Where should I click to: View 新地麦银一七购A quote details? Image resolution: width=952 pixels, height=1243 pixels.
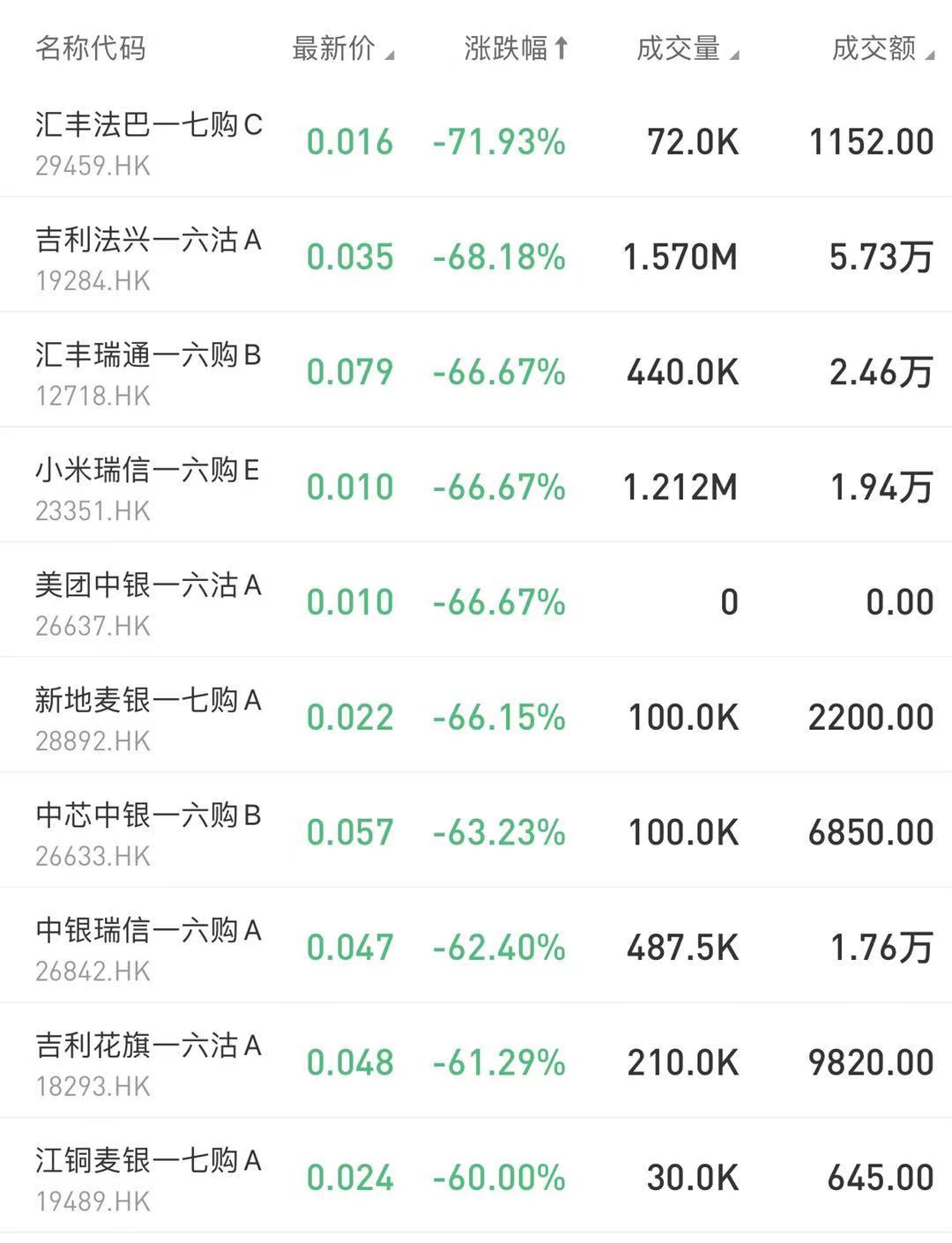(148, 718)
